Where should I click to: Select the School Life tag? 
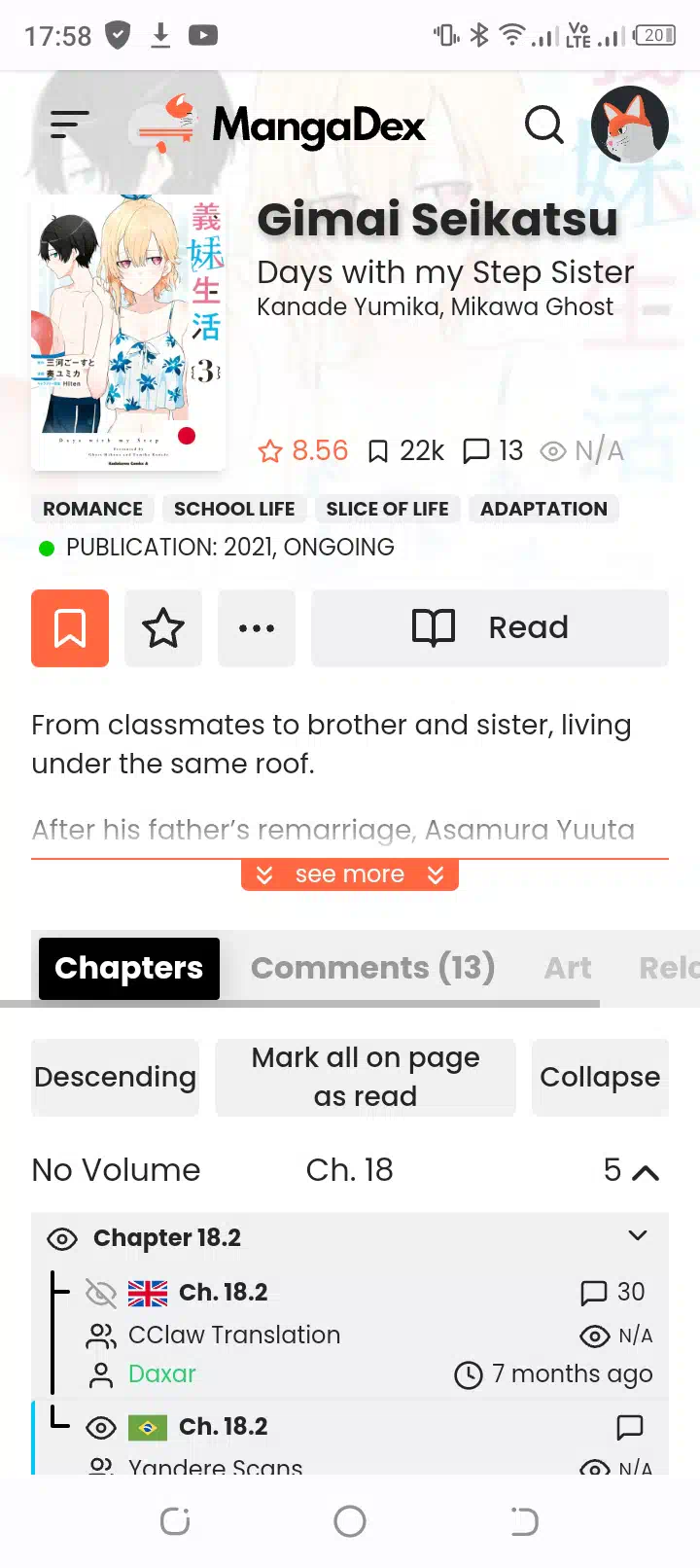(234, 509)
